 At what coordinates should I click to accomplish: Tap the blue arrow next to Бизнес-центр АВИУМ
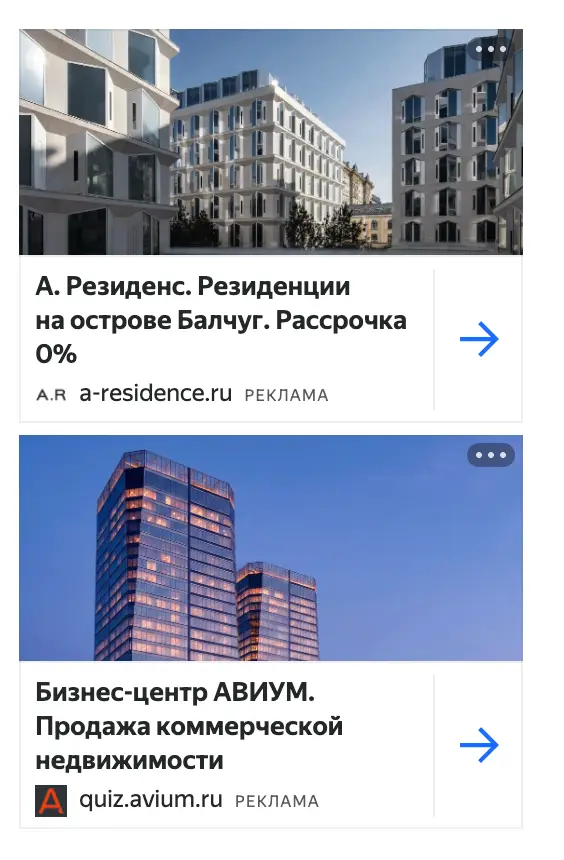(x=479, y=745)
